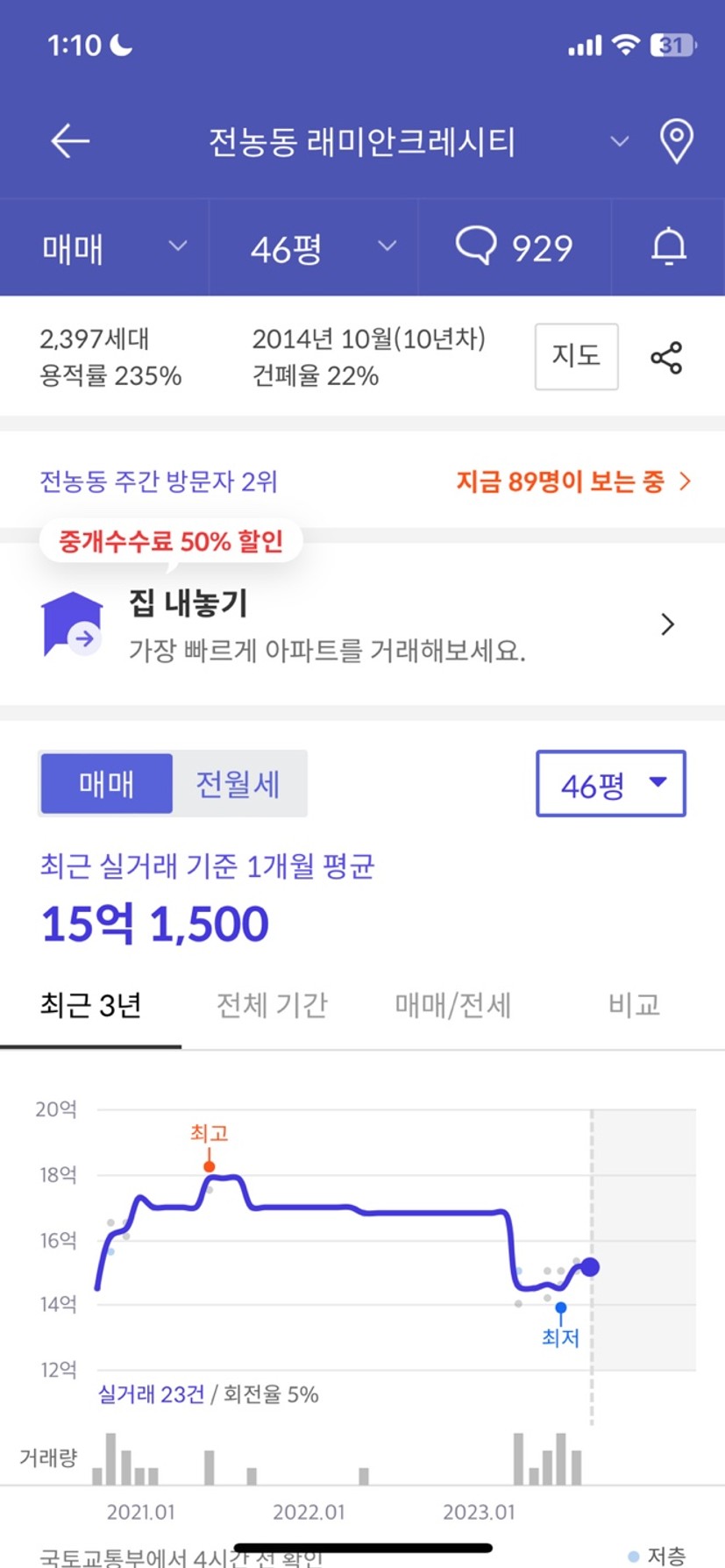
Task: Expand the apartment name dropdown chevron
Action: [620, 141]
